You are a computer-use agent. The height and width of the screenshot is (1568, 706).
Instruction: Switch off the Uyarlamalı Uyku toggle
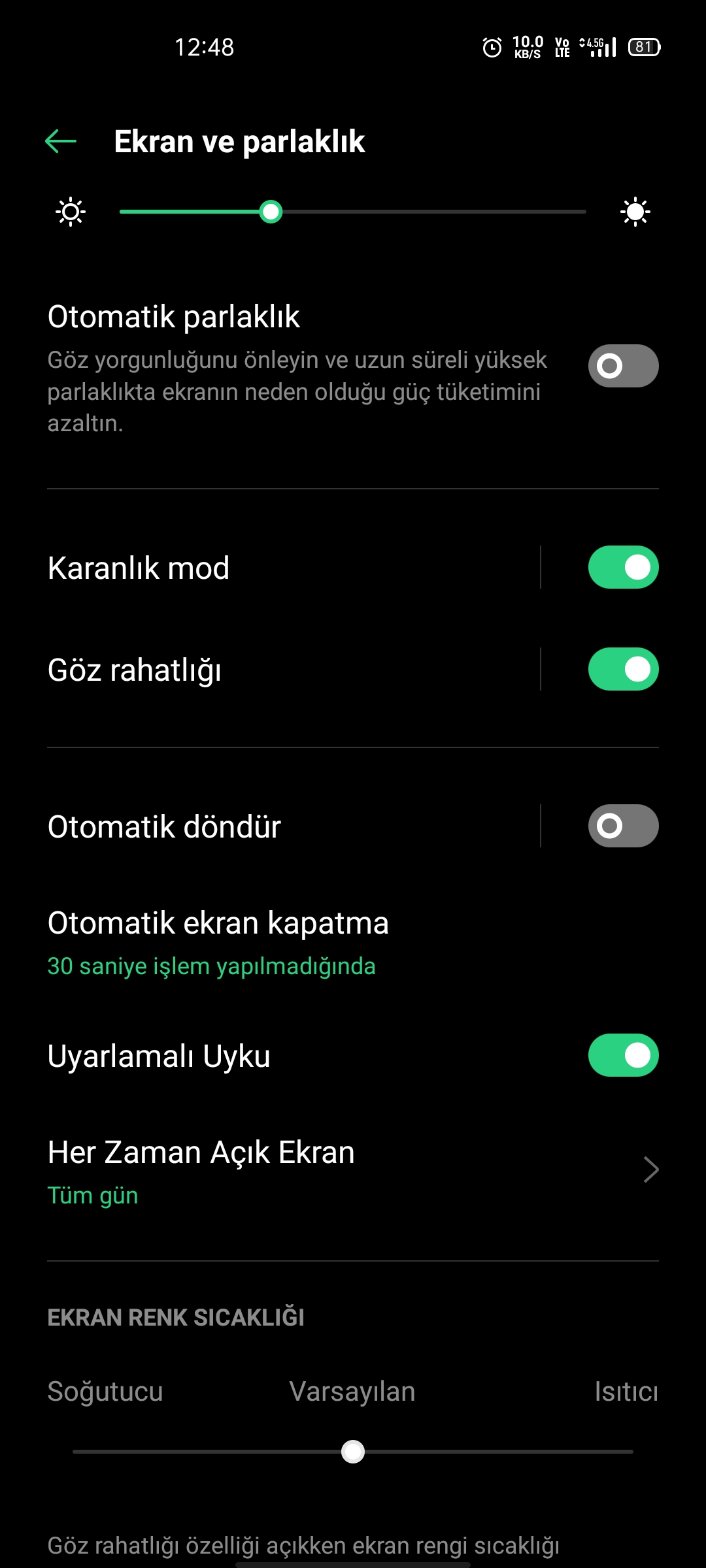click(x=623, y=1055)
